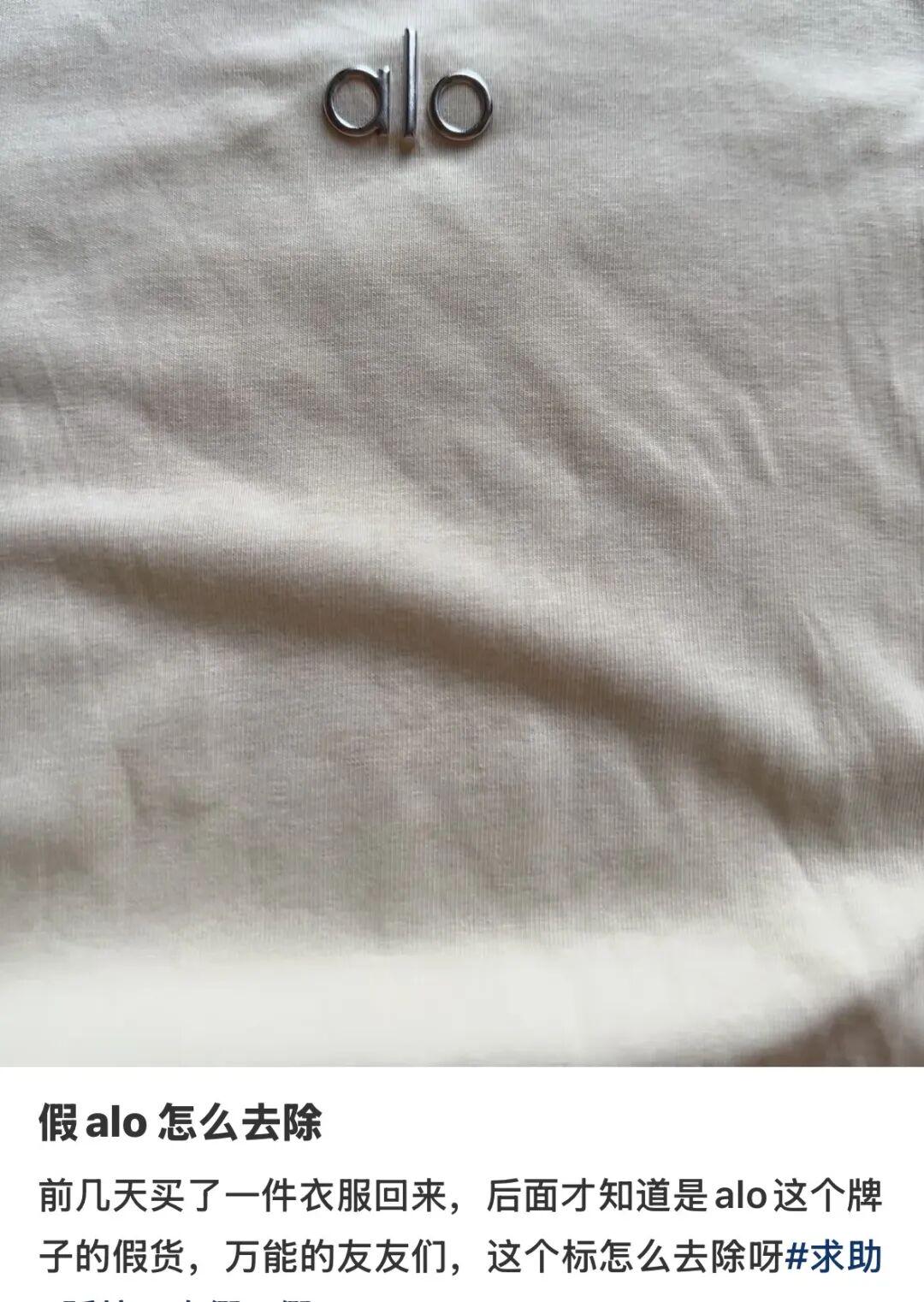Open the shirt photo in full view
Viewport: 924px width, 1302px height.
462,533
